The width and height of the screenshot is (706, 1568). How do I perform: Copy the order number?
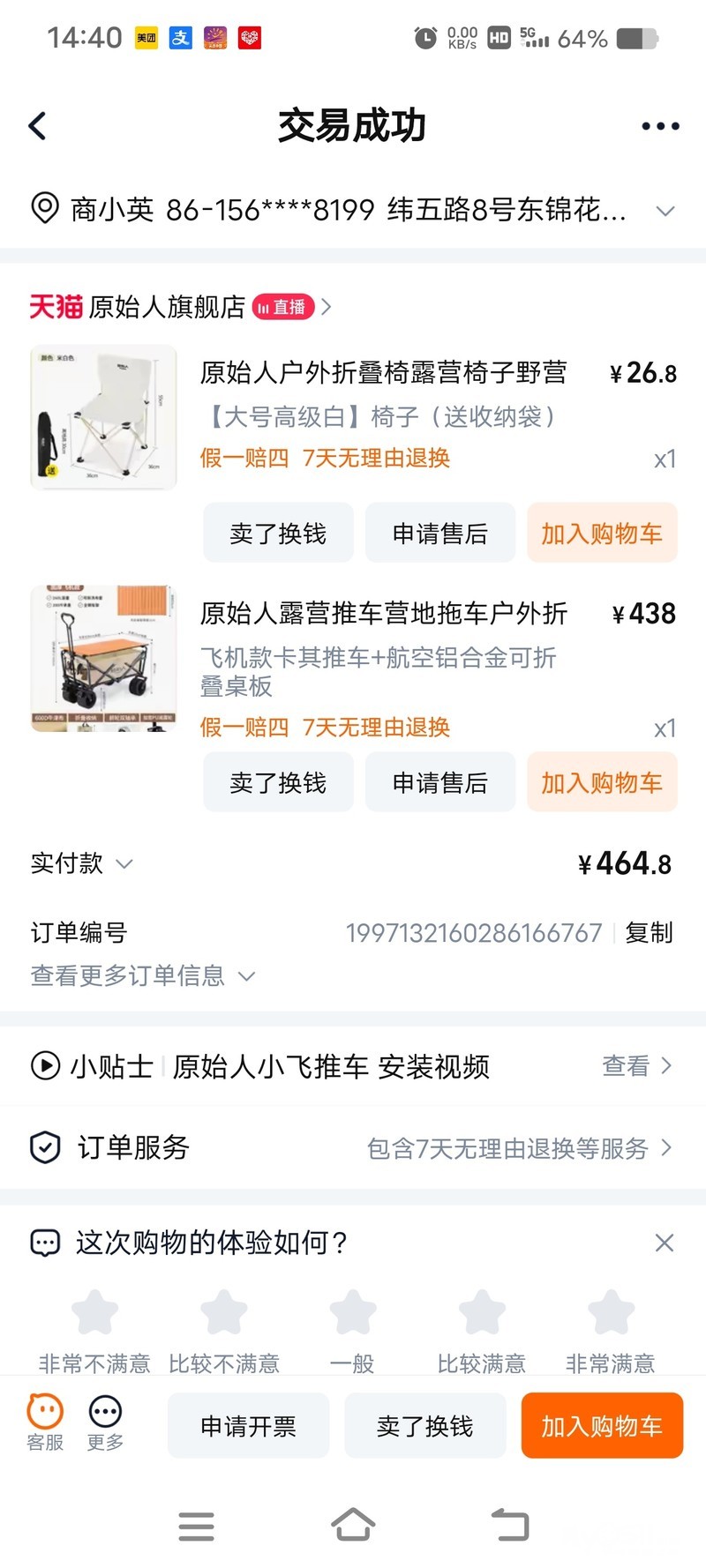click(649, 932)
